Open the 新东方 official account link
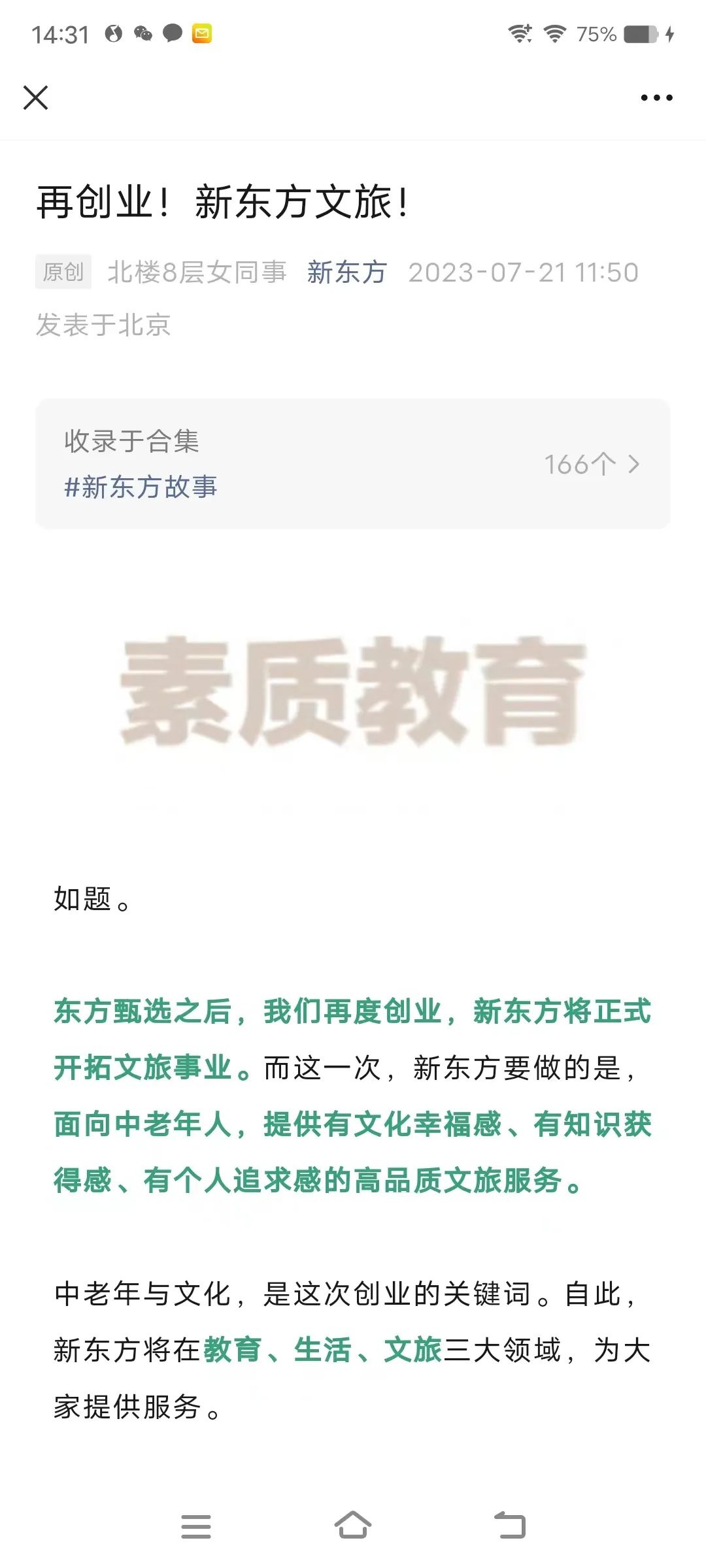The width and height of the screenshot is (706, 1568). coord(346,272)
